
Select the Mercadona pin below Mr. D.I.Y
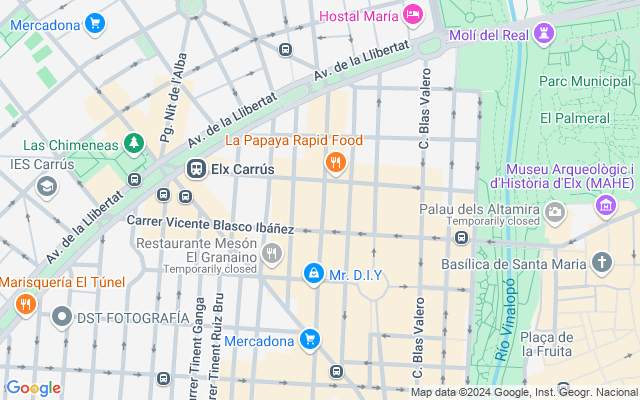coord(311,340)
